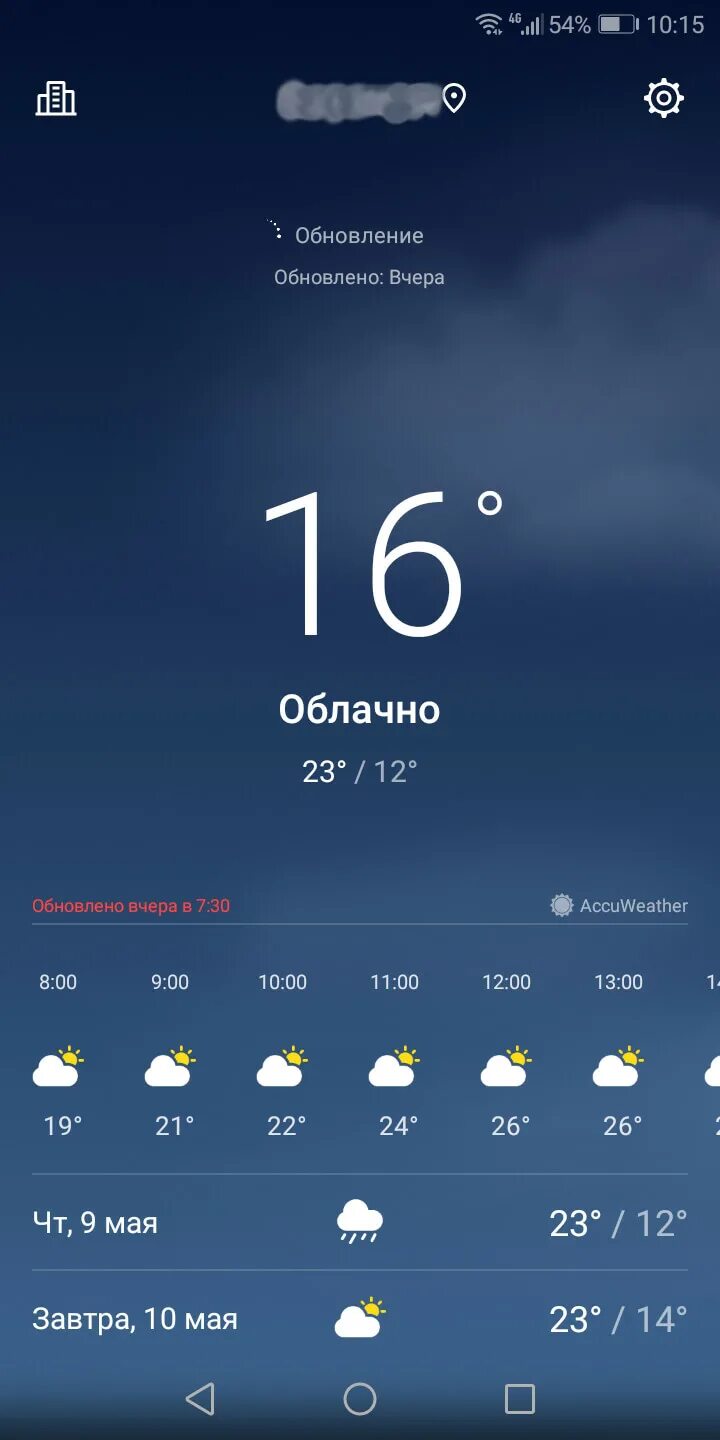Open the city management buildings icon
The height and width of the screenshot is (1440, 720).
[56, 99]
